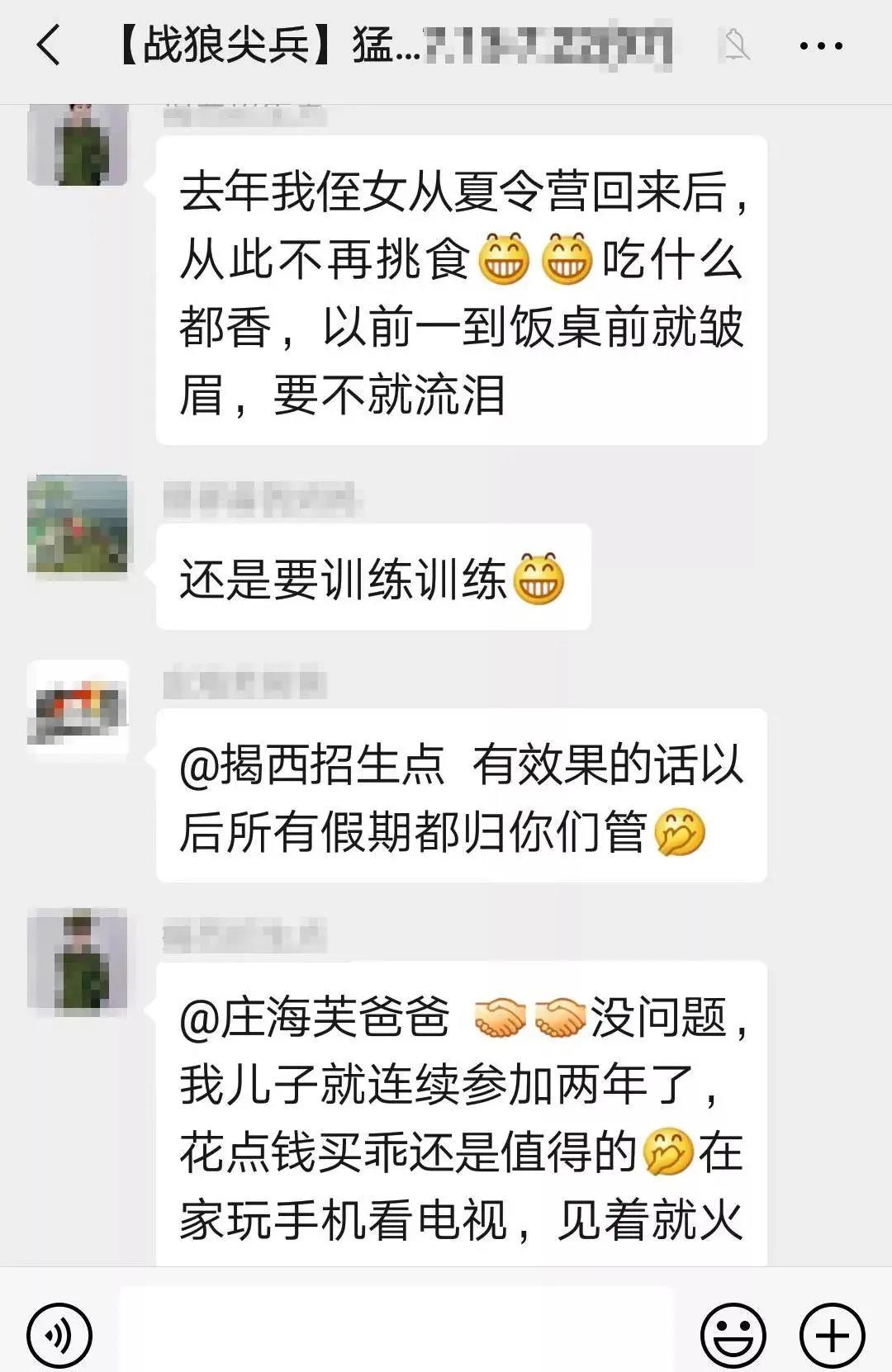Open the emoji sticker panel
Screen dimensions: 892x1372
(x=733, y=1334)
